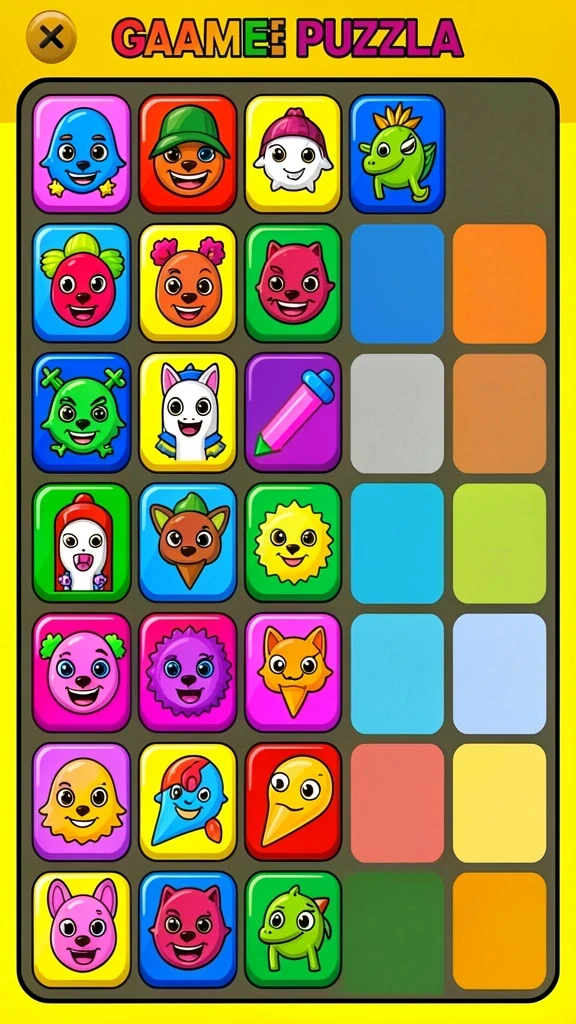This screenshot has width=576, height=1024.
Task: Select the pale lavender-blue color swatch
Action: point(500,673)
